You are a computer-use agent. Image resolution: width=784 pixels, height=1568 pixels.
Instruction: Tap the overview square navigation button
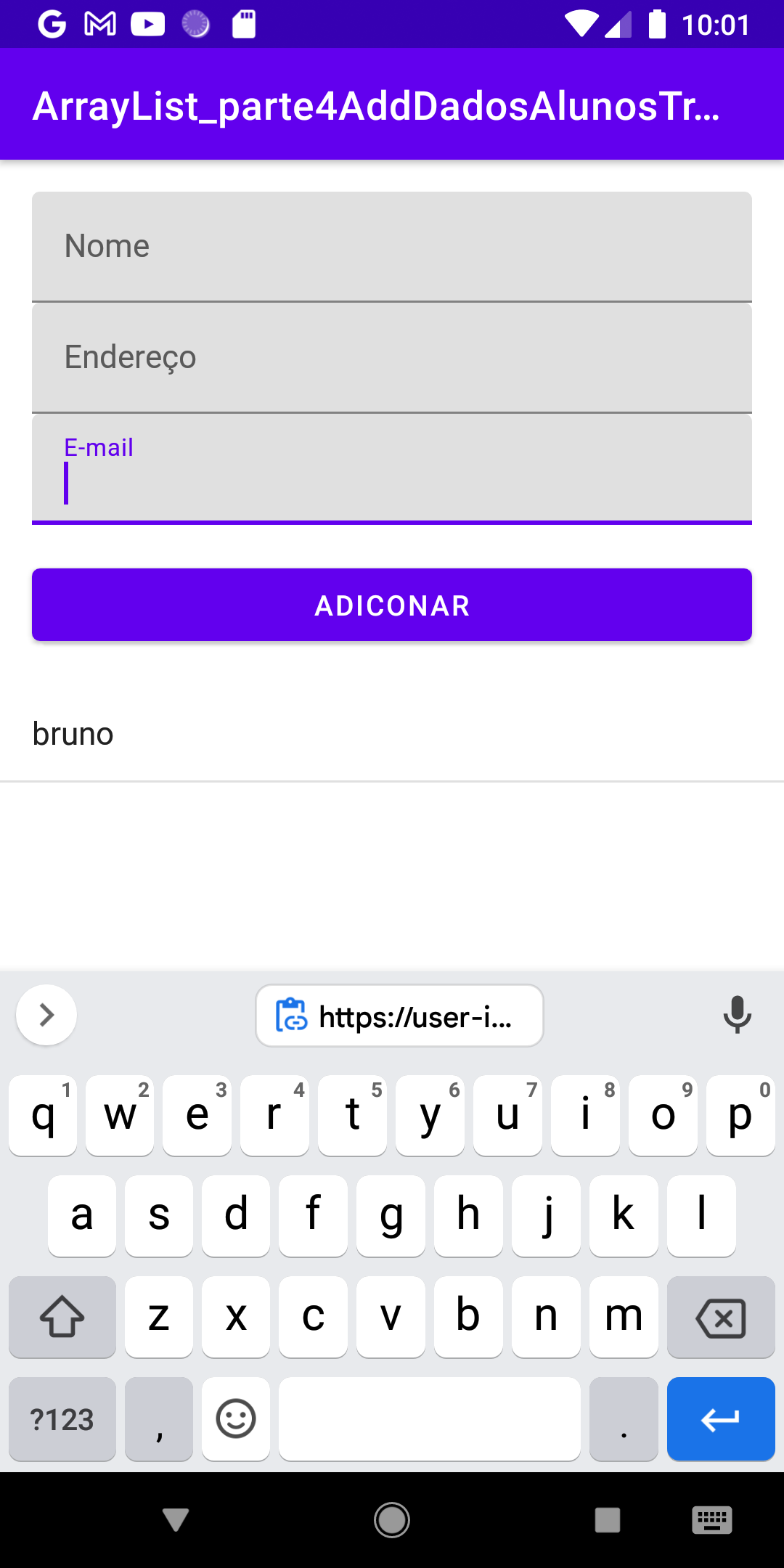[608, 1519]
